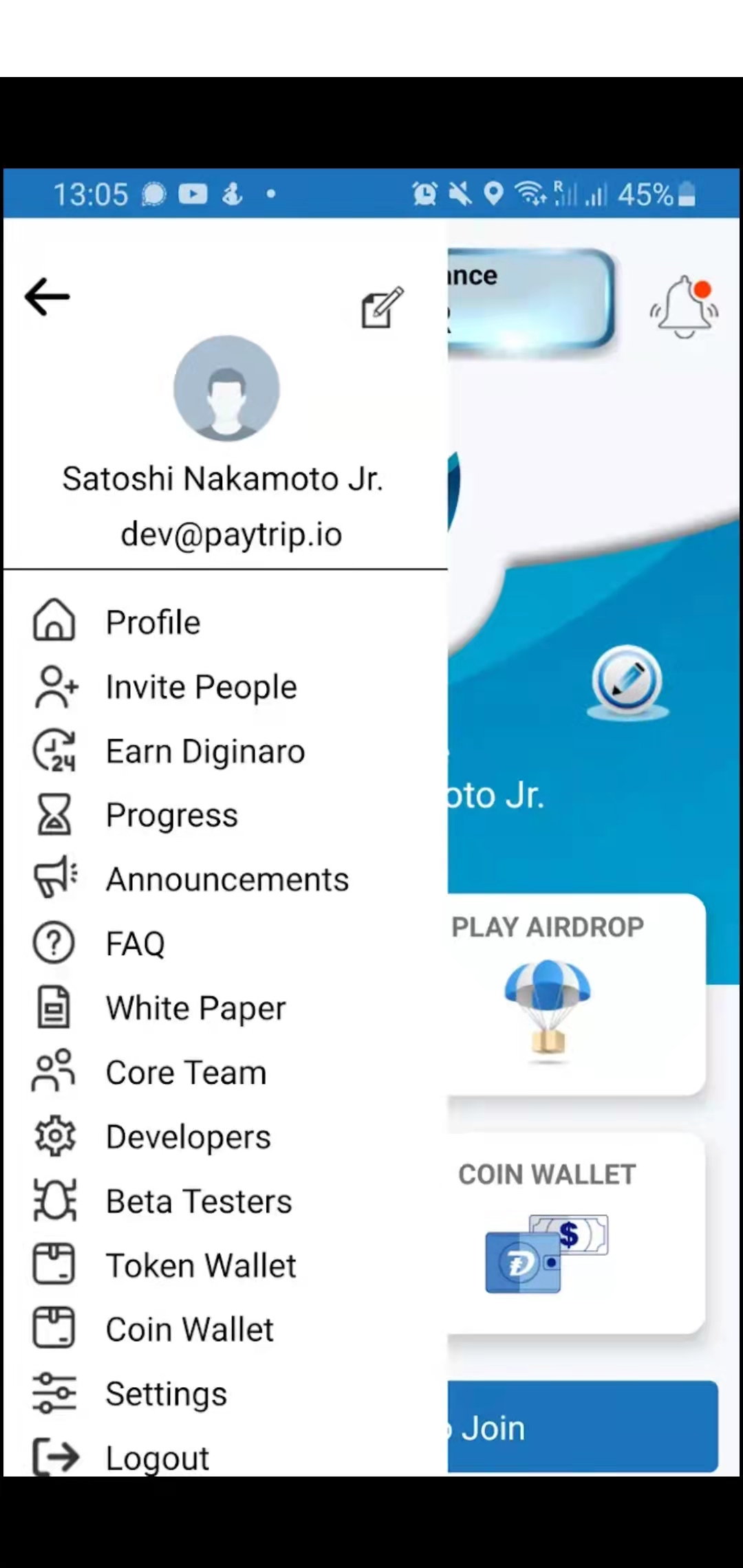Image resolution: width=743 pixels, height=1568 pixels.
Task: Open Earn Diginaro
Action: pos(205,751)
